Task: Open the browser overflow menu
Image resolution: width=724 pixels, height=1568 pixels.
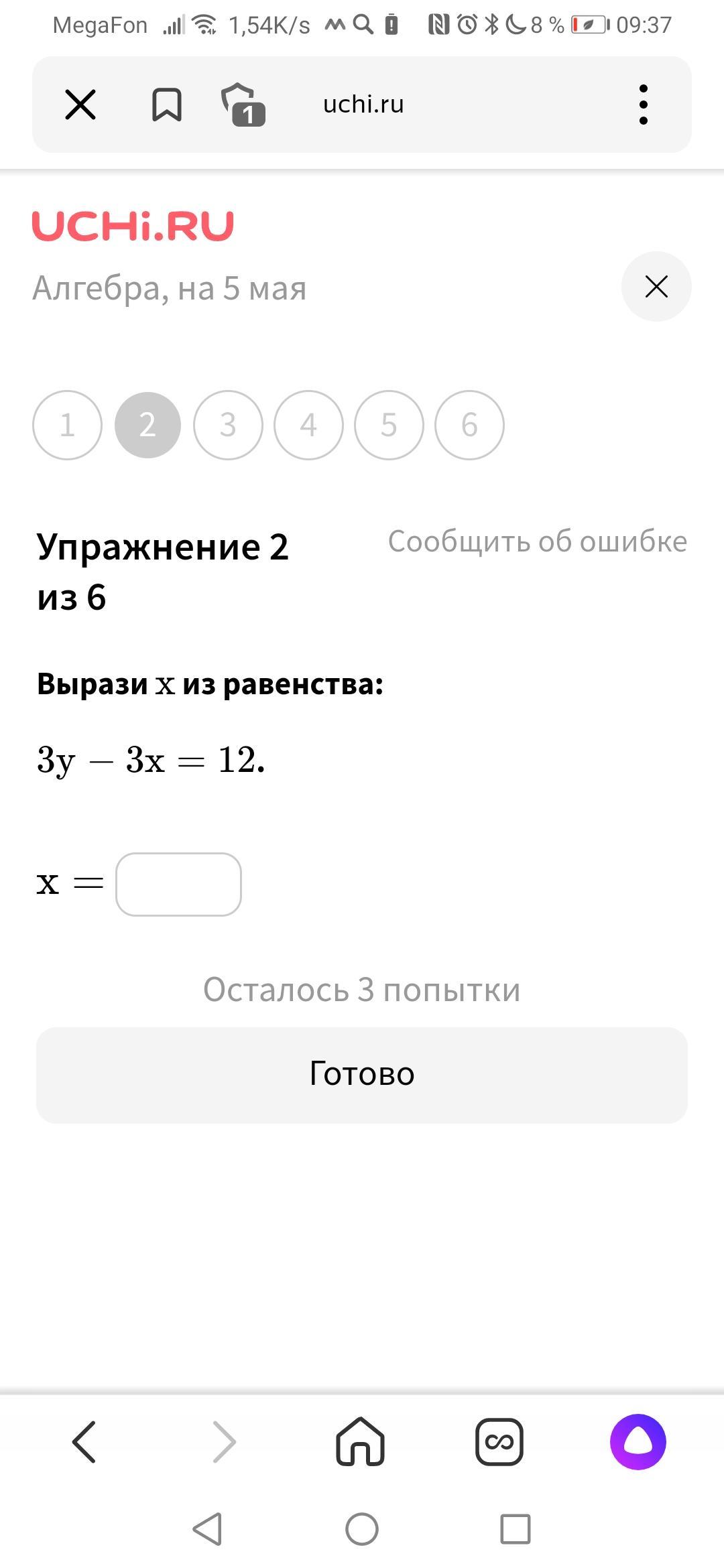Action: [x=643, y=105]
